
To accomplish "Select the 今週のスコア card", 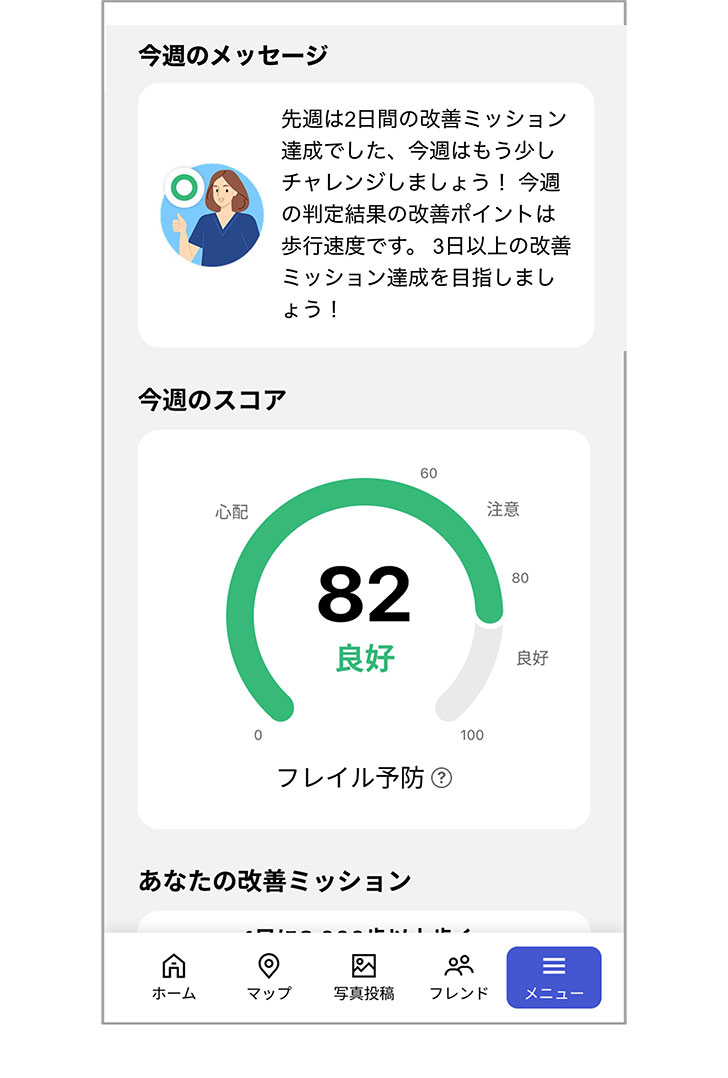I will (x=364, y=620).
